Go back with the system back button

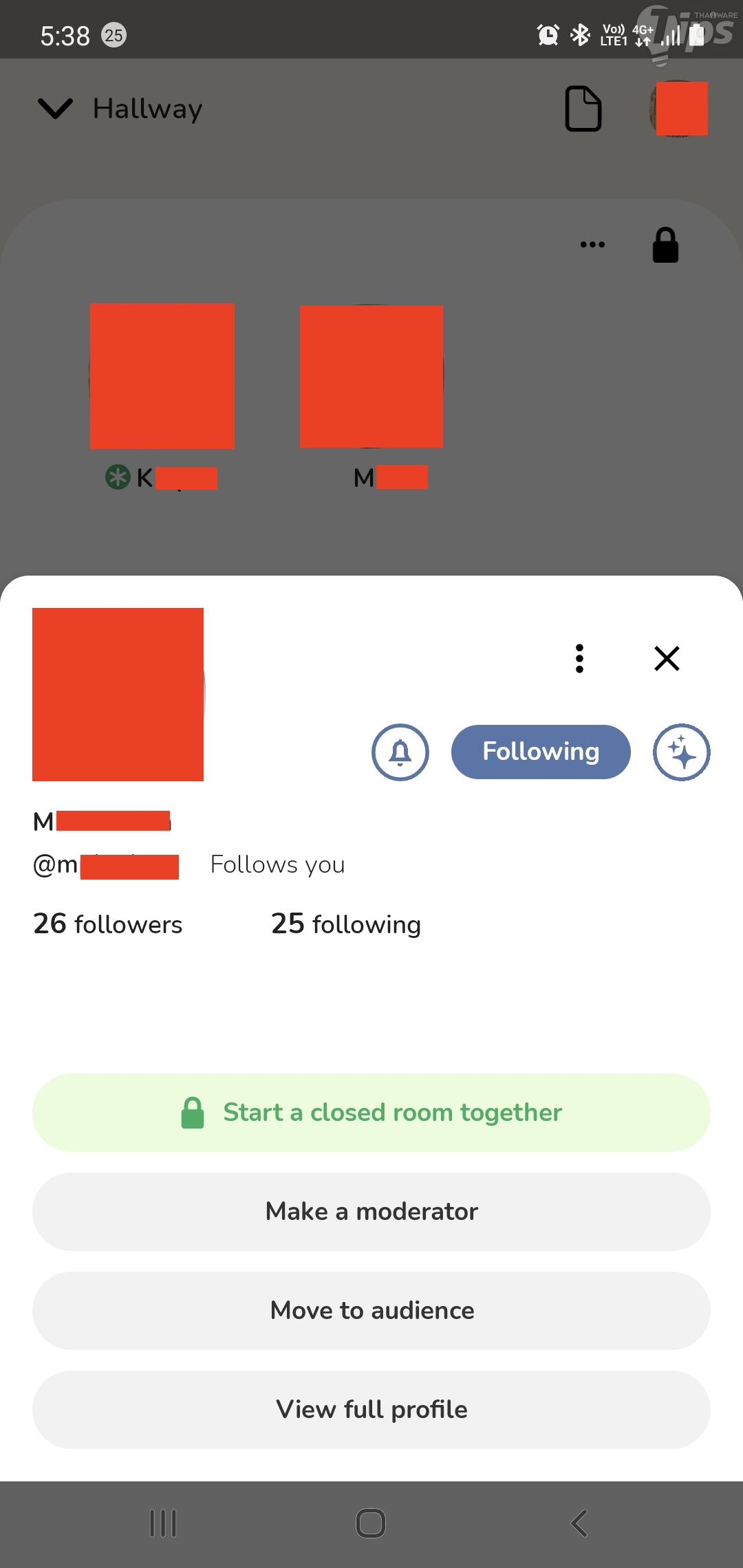point(579,1523)
